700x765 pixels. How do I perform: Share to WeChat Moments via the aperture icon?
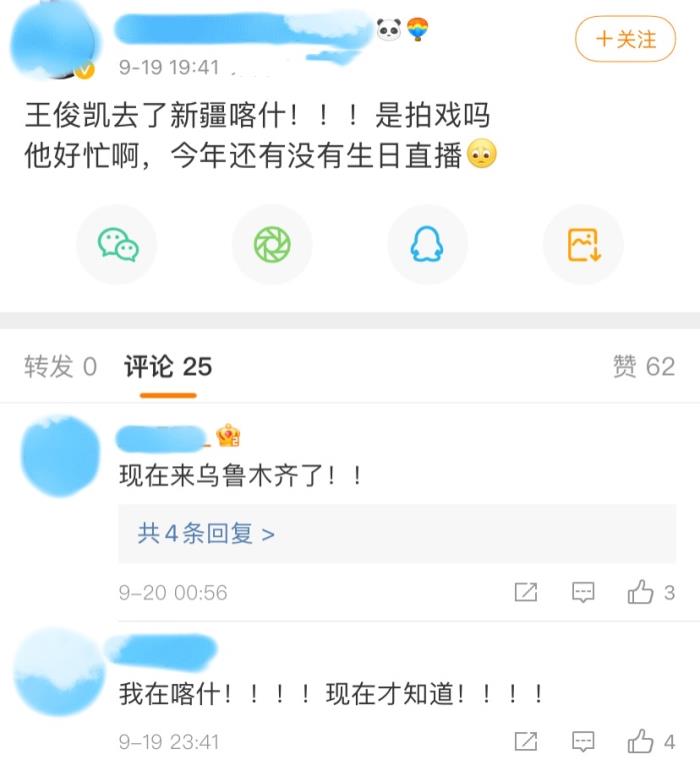(x=272, y=244)
